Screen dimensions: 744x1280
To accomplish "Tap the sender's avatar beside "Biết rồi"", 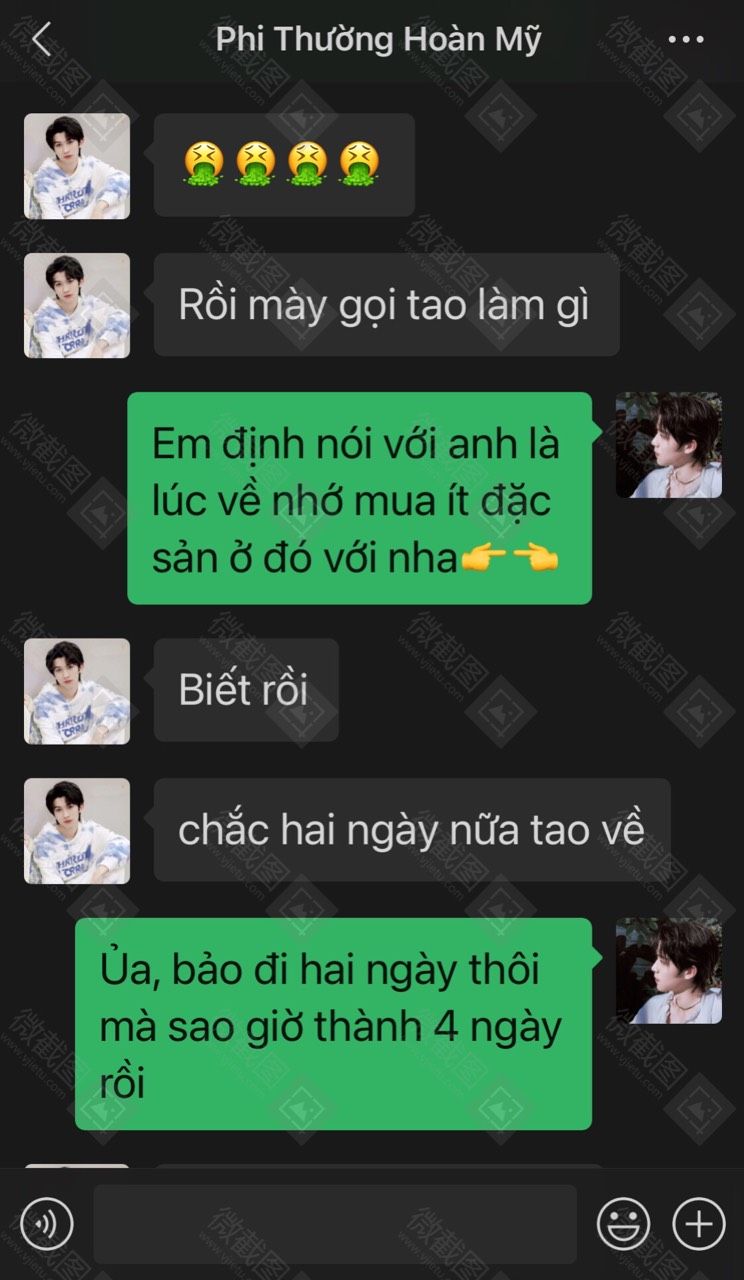I will coord(77,691).
